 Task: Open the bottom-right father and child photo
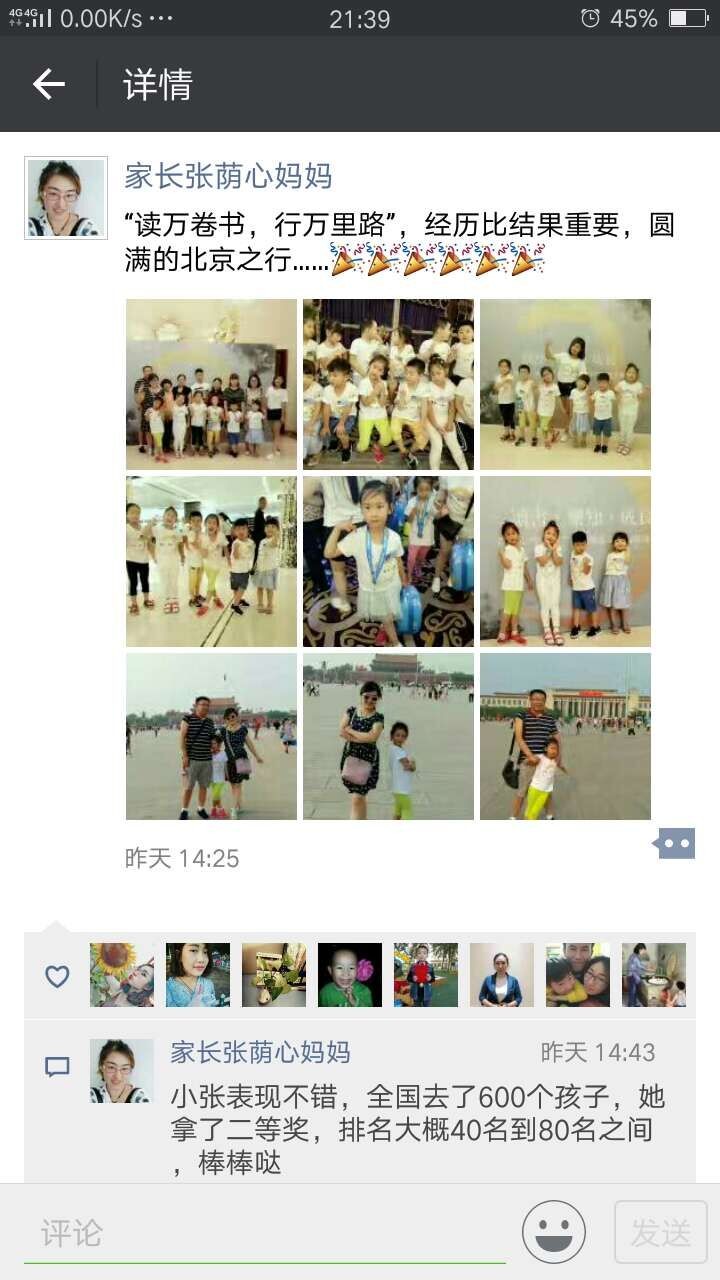565,737
